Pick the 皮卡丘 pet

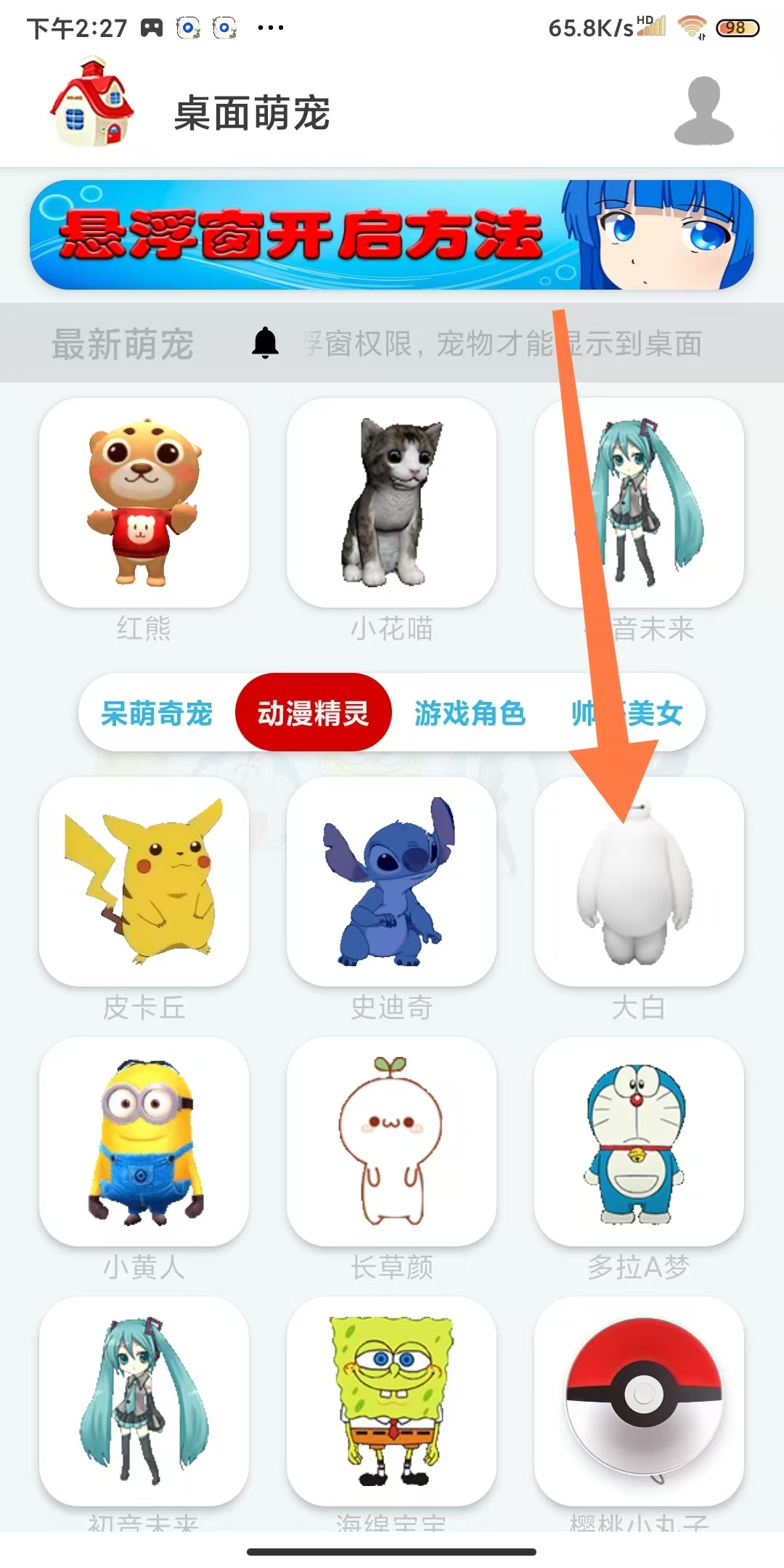[144, 881]
